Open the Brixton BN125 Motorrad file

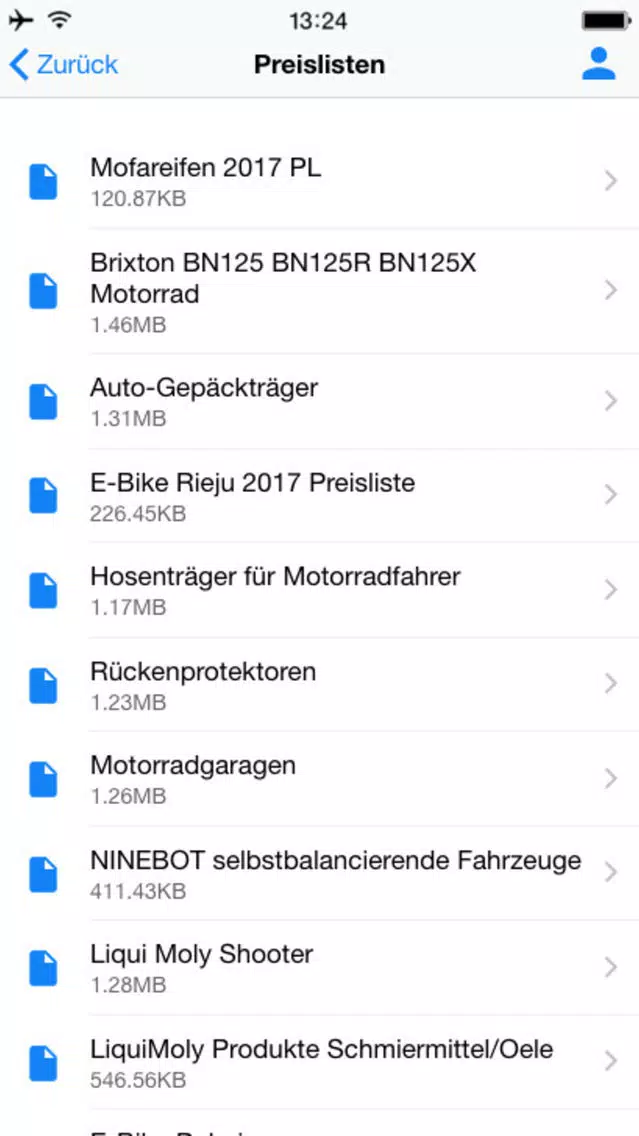[x=320, y=291]
